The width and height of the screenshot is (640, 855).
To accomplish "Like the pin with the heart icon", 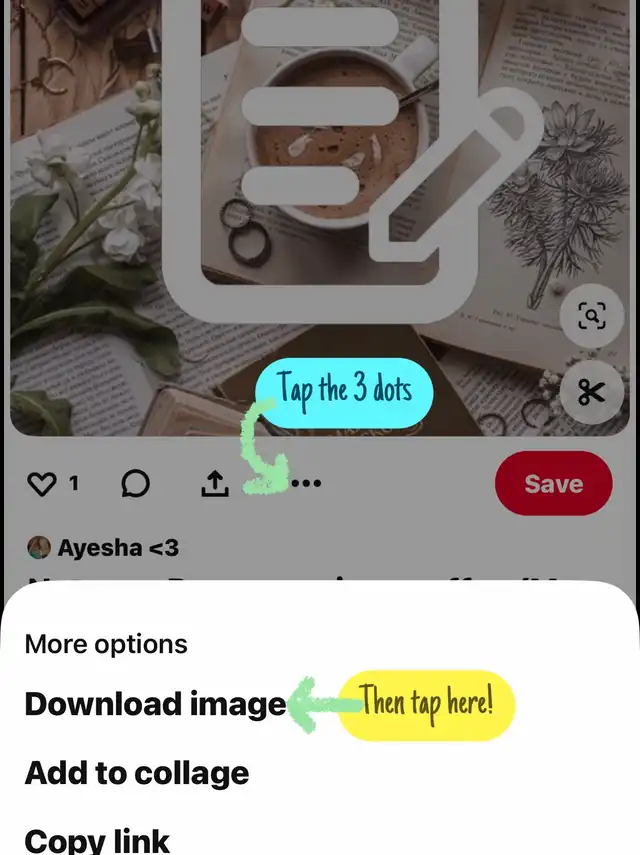I will pos(41,483).
